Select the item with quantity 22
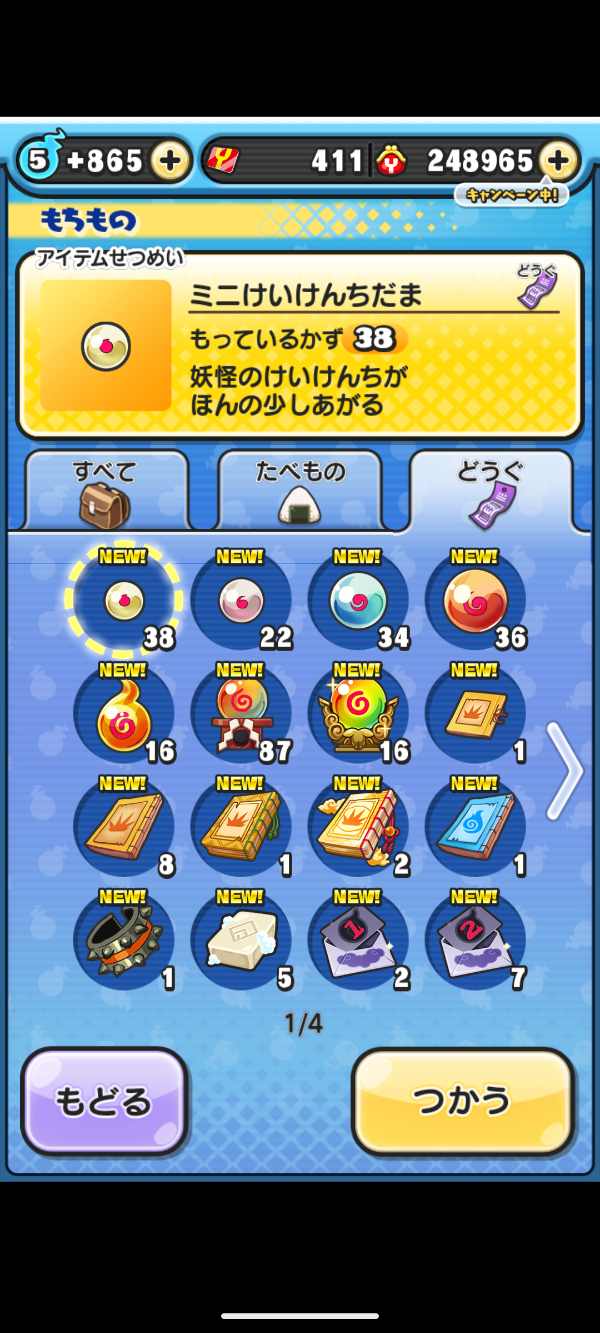600x1333 pixels. click(241, 601)
